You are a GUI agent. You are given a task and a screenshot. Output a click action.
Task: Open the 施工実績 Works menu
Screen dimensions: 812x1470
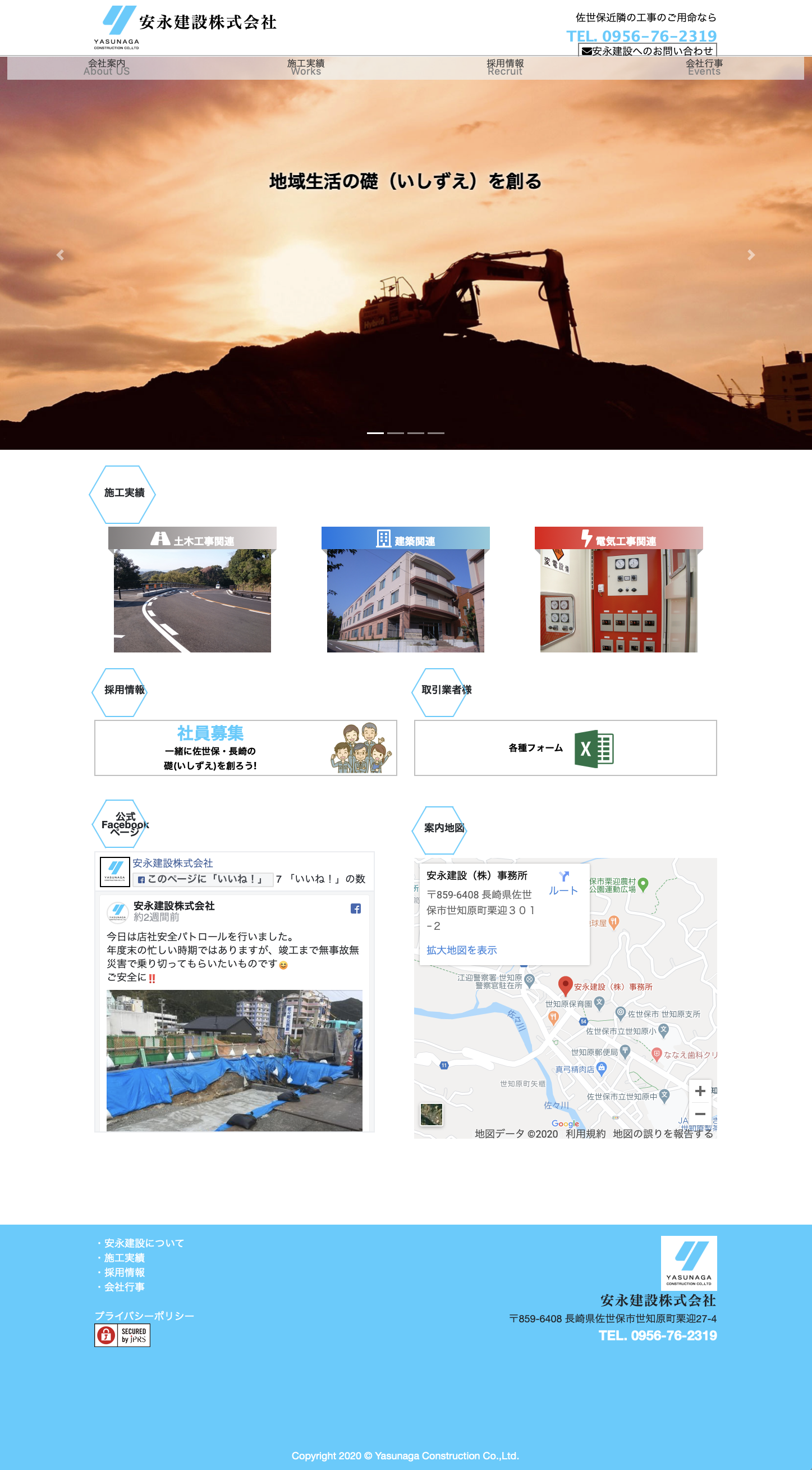point(306,67)
